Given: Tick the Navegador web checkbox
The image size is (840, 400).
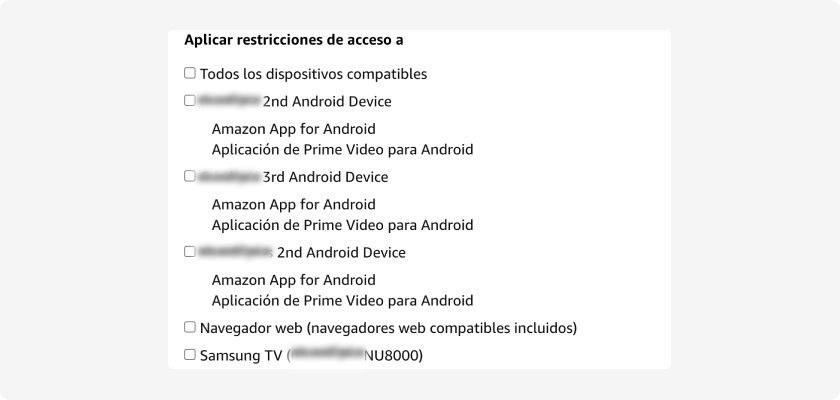Looking at the screenshot, I should point(190,327).
